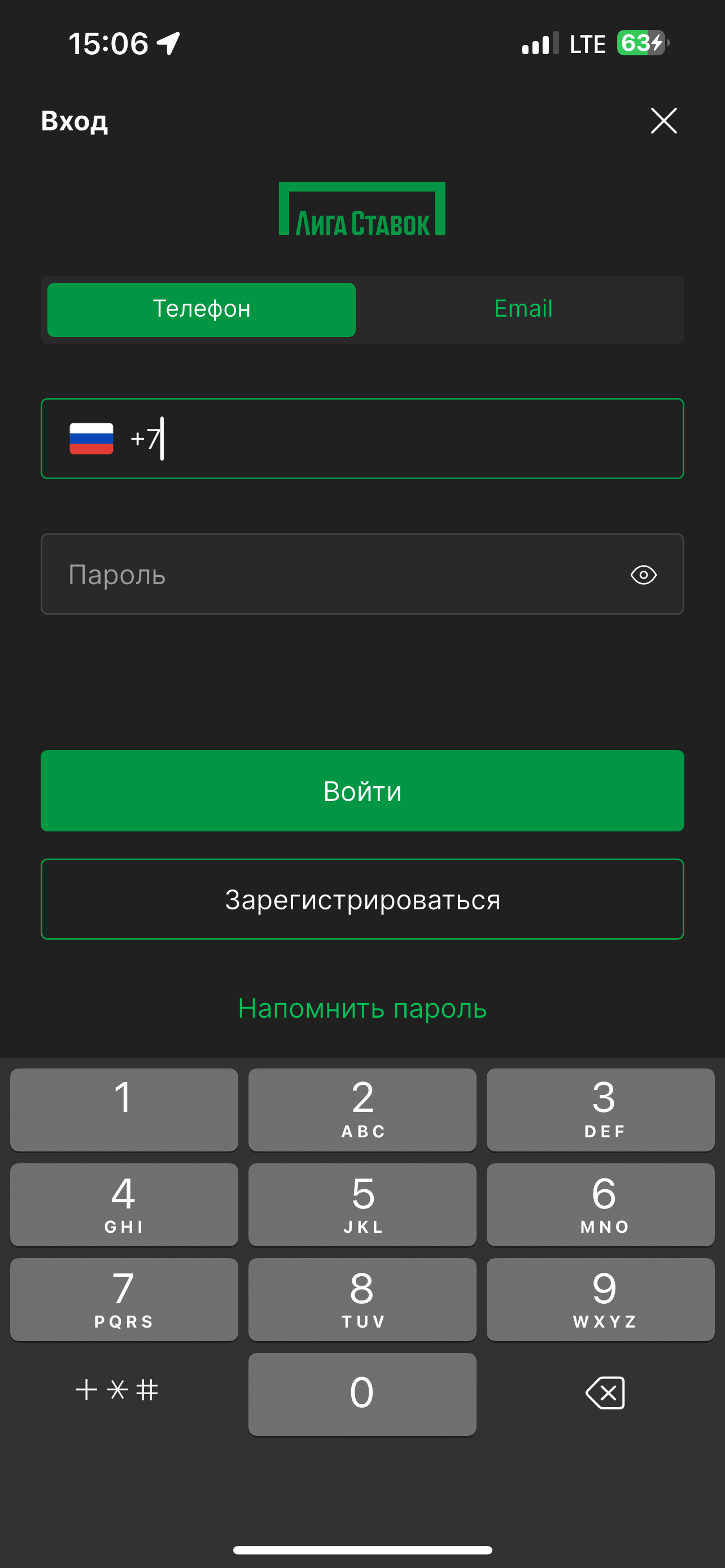Delete the last digit with backspace

point(605,1392)
